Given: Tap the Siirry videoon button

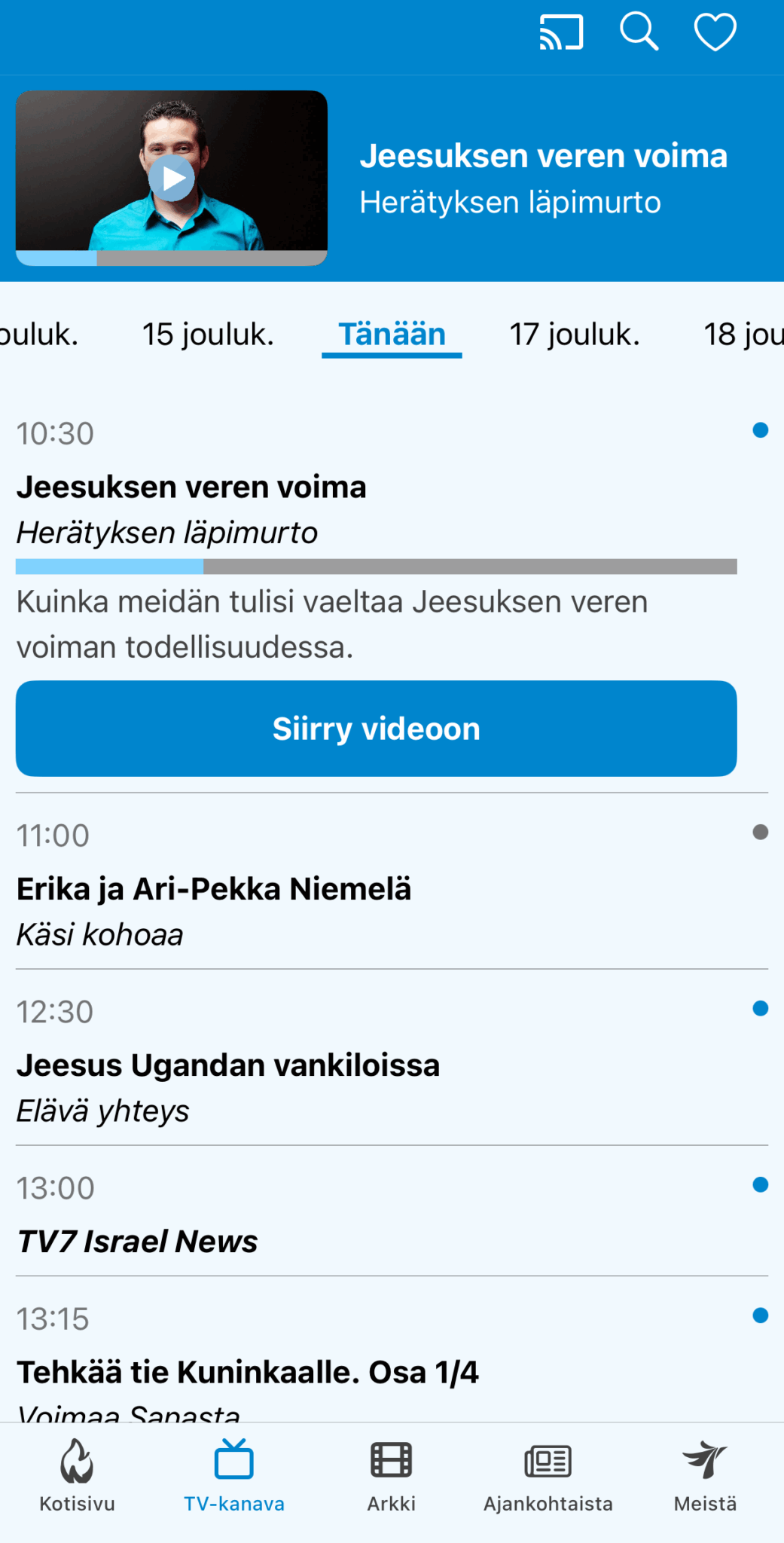Looking at the screenshot, I should pos(376,729).
